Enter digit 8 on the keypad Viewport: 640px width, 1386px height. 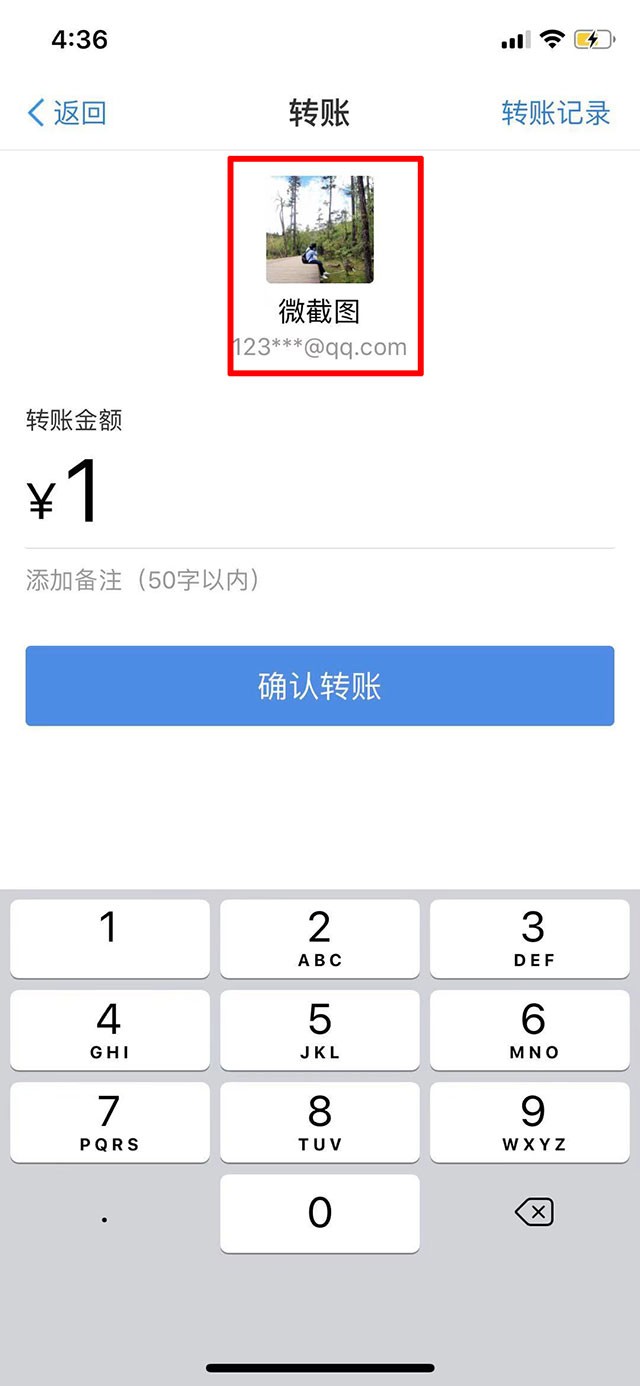click(320, 1122)
